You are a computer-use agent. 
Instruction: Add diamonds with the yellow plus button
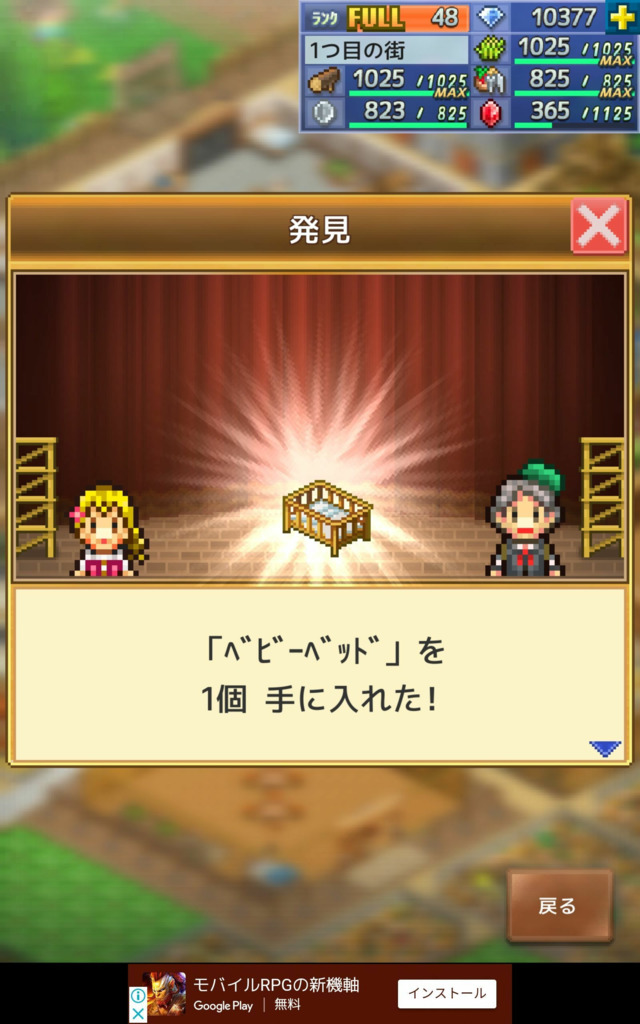[x=621, y=18]
